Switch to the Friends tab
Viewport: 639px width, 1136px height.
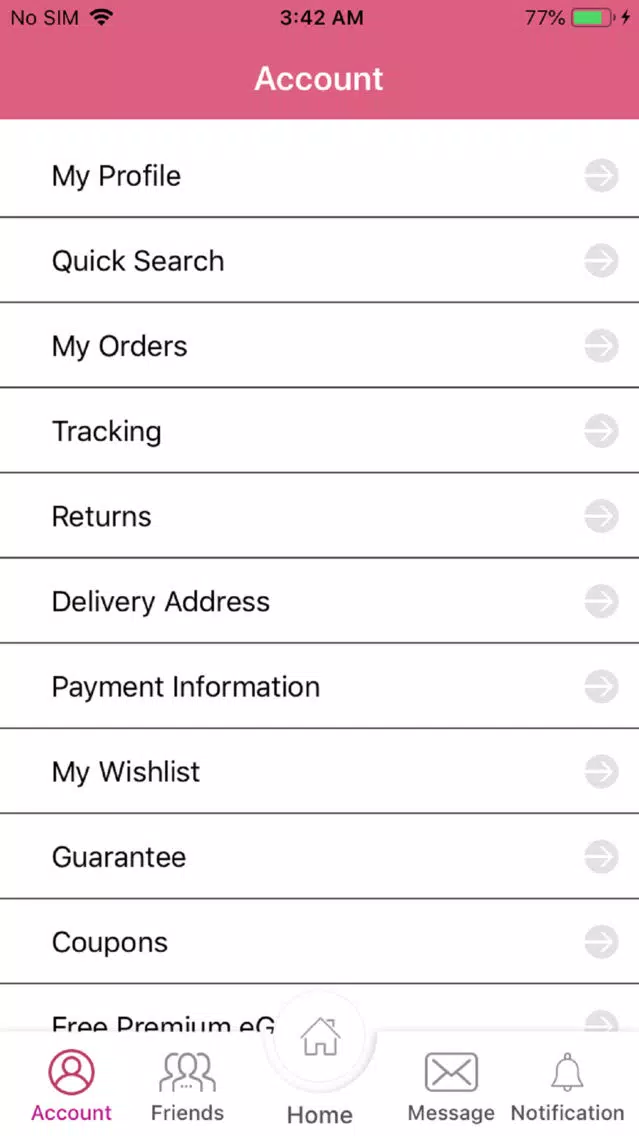tap(187, 1085)
